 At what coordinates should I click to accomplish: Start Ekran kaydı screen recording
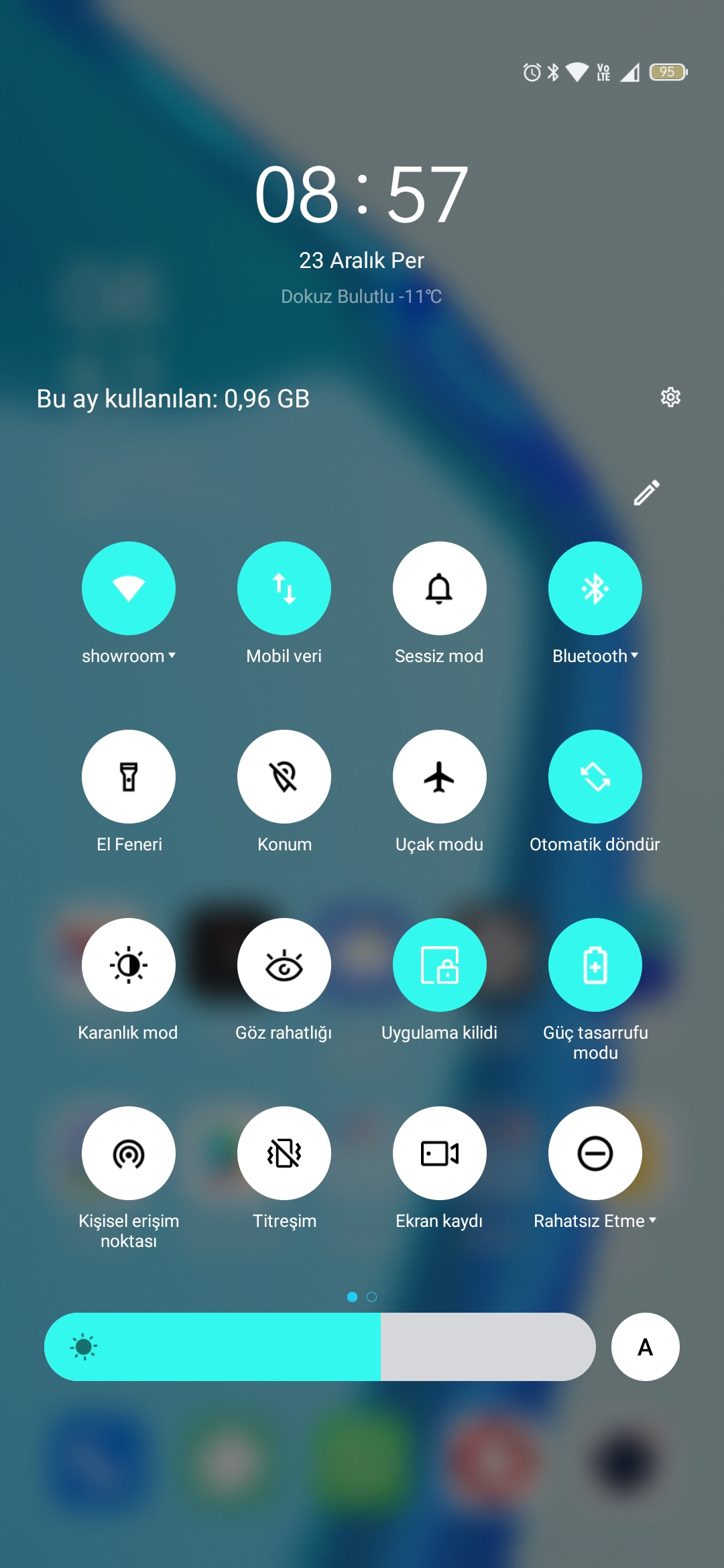440,1153
